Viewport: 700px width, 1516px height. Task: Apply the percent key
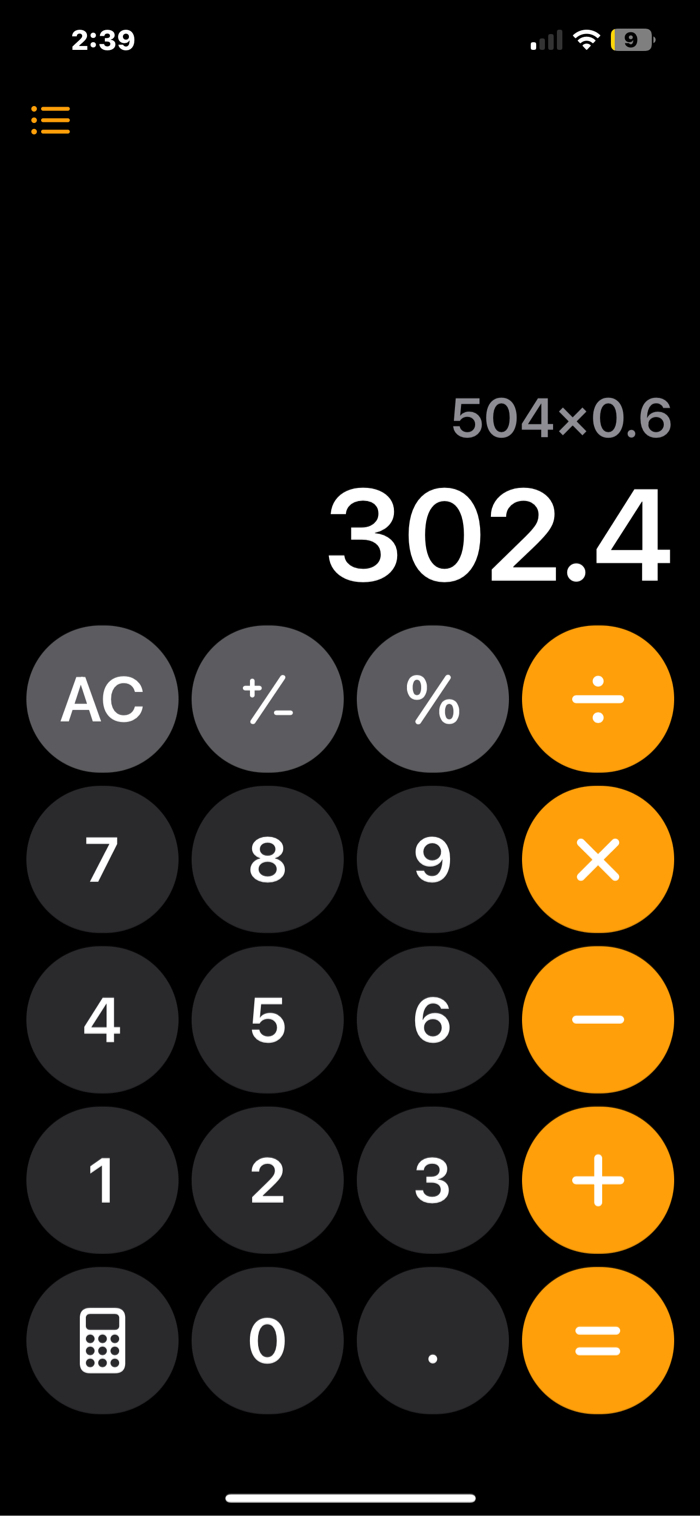coord(432,699)
